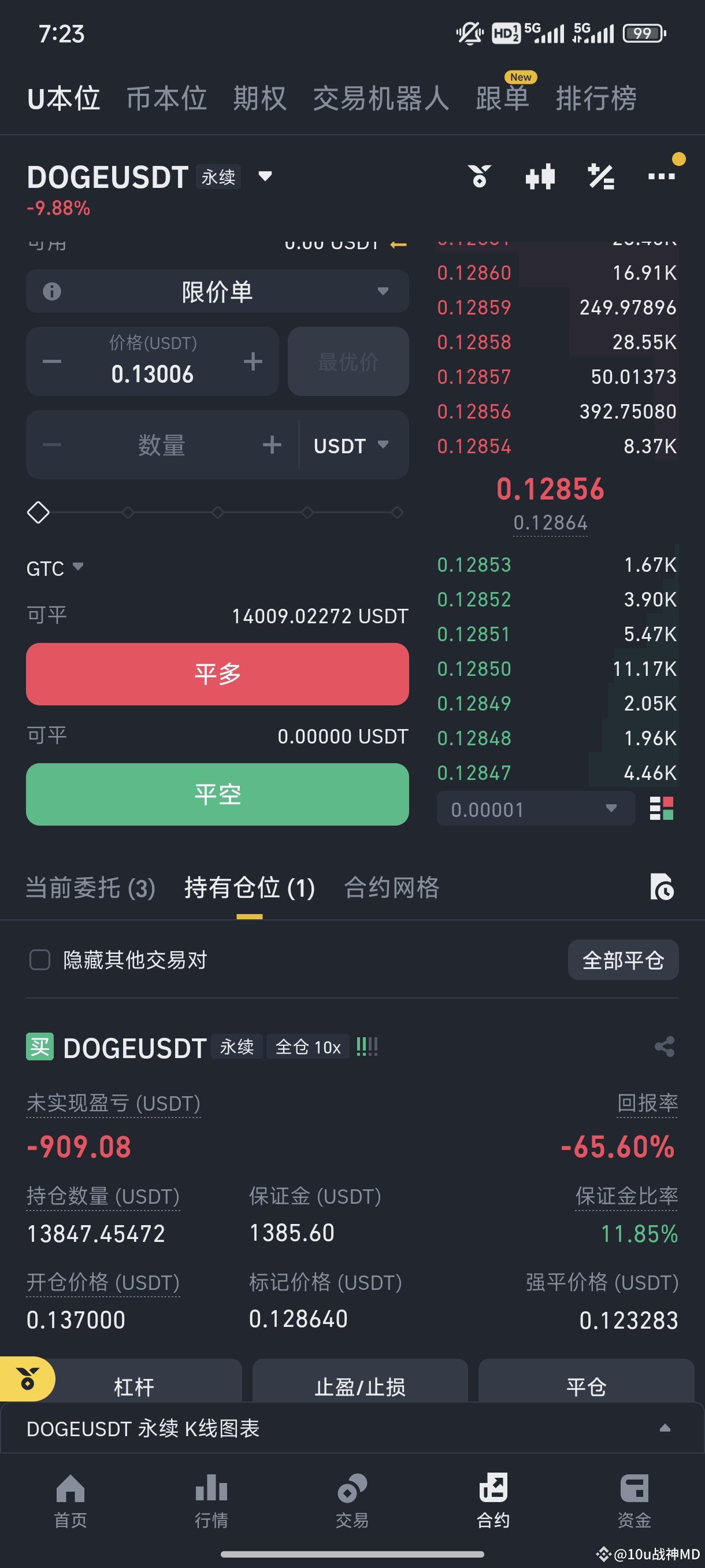Open the trading rewards trophy icon
The image size is (705, 1568).
481,176
